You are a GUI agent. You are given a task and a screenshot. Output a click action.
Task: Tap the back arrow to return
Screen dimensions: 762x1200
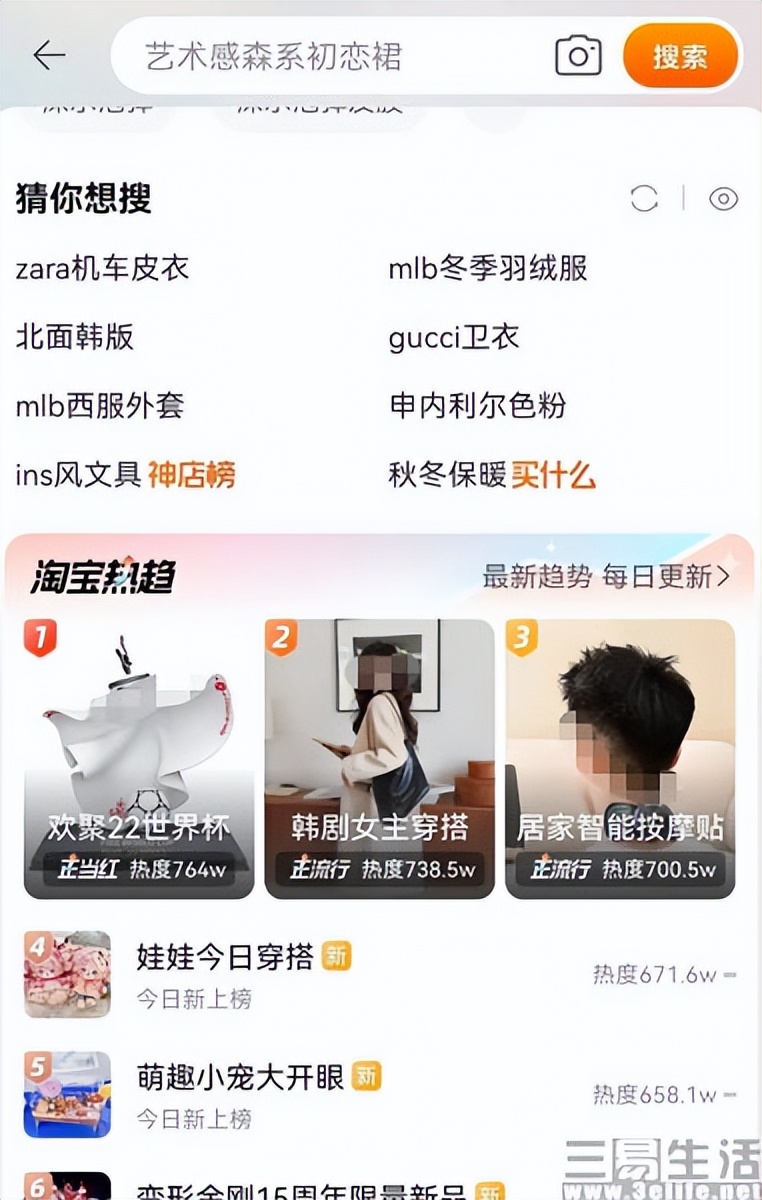click(x=48, y=56)
